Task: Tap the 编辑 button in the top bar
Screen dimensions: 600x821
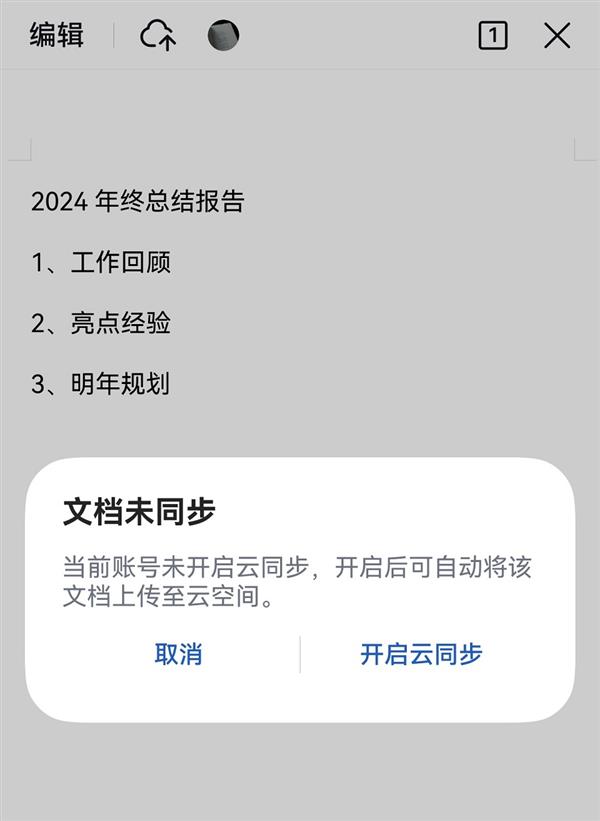Action: 57,36
